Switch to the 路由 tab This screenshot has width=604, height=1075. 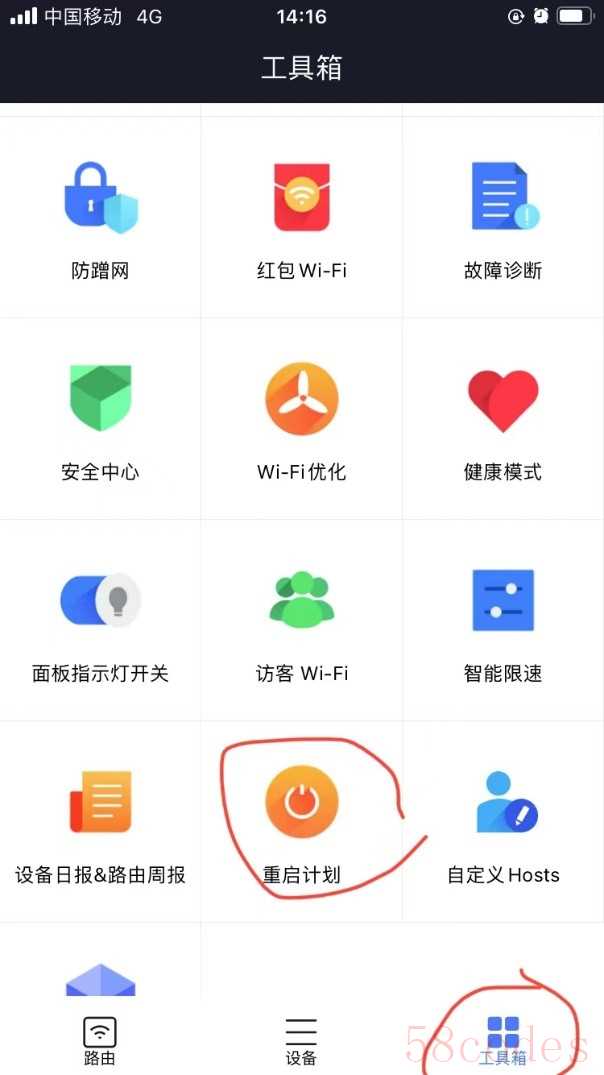click(x=100, y=1040)
